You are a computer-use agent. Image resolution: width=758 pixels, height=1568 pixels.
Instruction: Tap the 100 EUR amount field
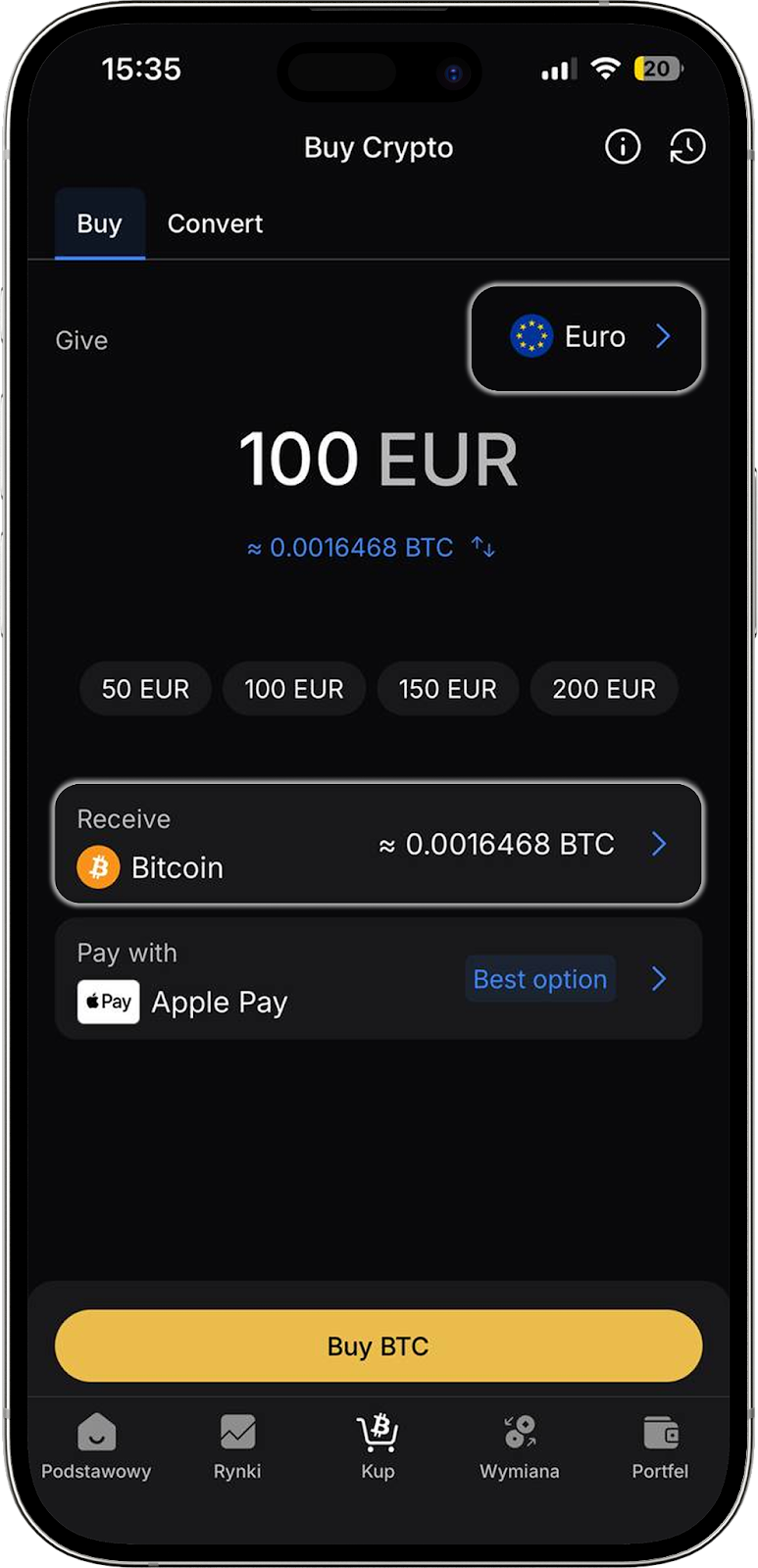click(378, 460)
